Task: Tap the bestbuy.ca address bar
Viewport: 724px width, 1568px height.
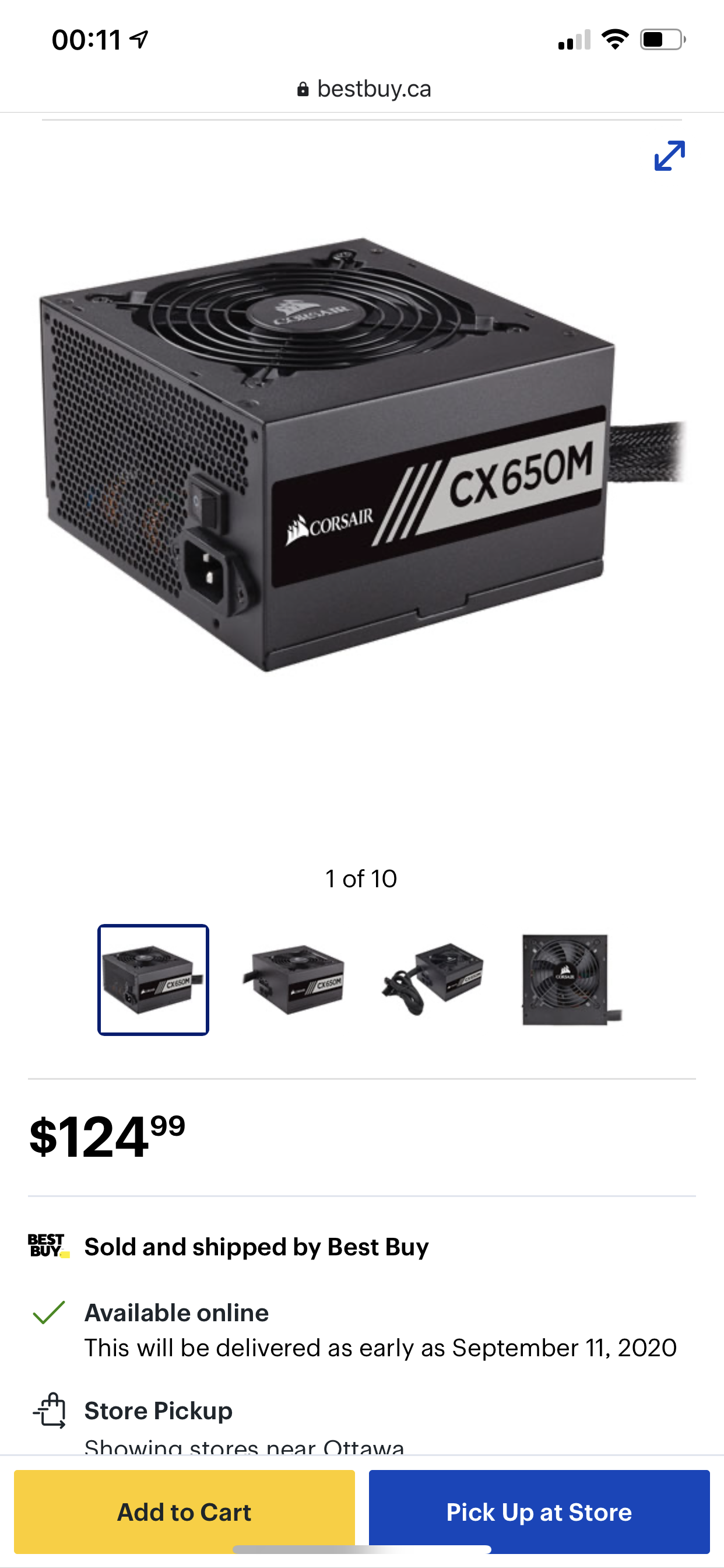Action: pos(363,89)
